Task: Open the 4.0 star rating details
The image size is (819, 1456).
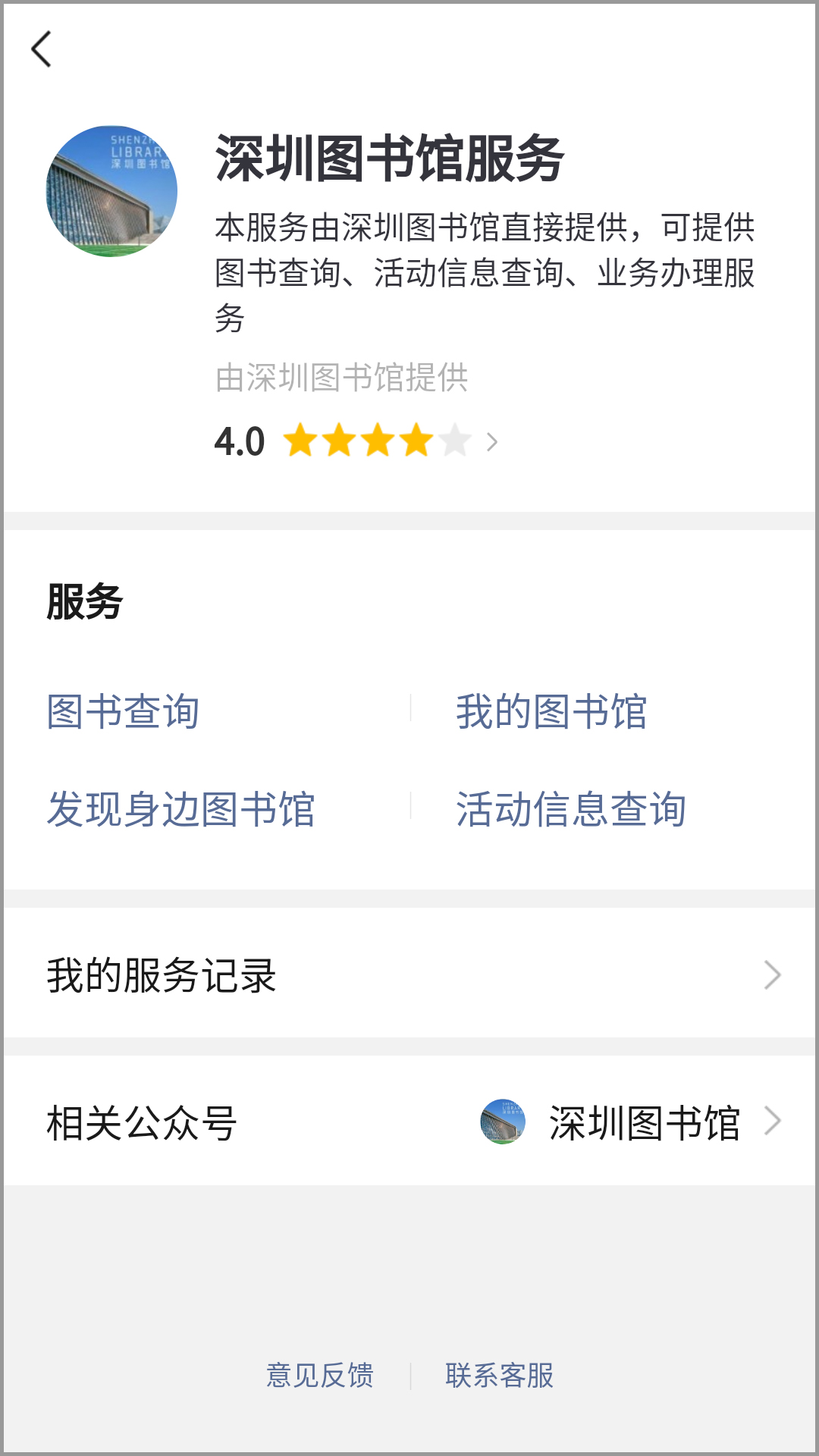Action: 356,441
